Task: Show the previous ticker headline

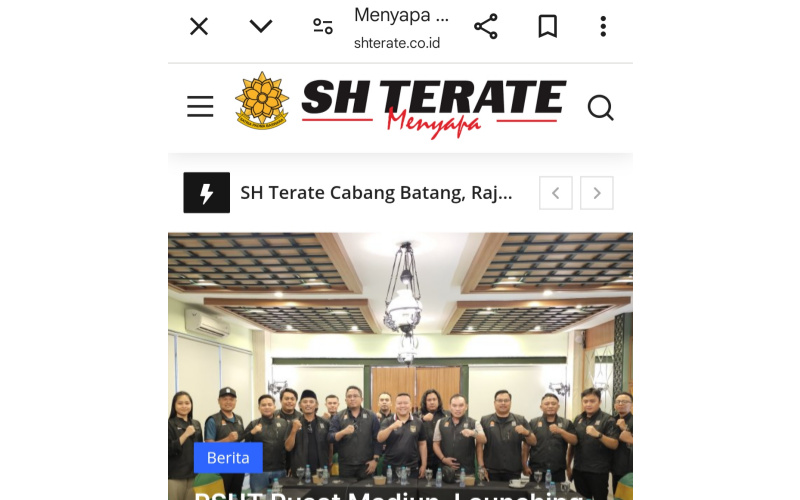Action: pyautogui.click(x=556, y=193)
